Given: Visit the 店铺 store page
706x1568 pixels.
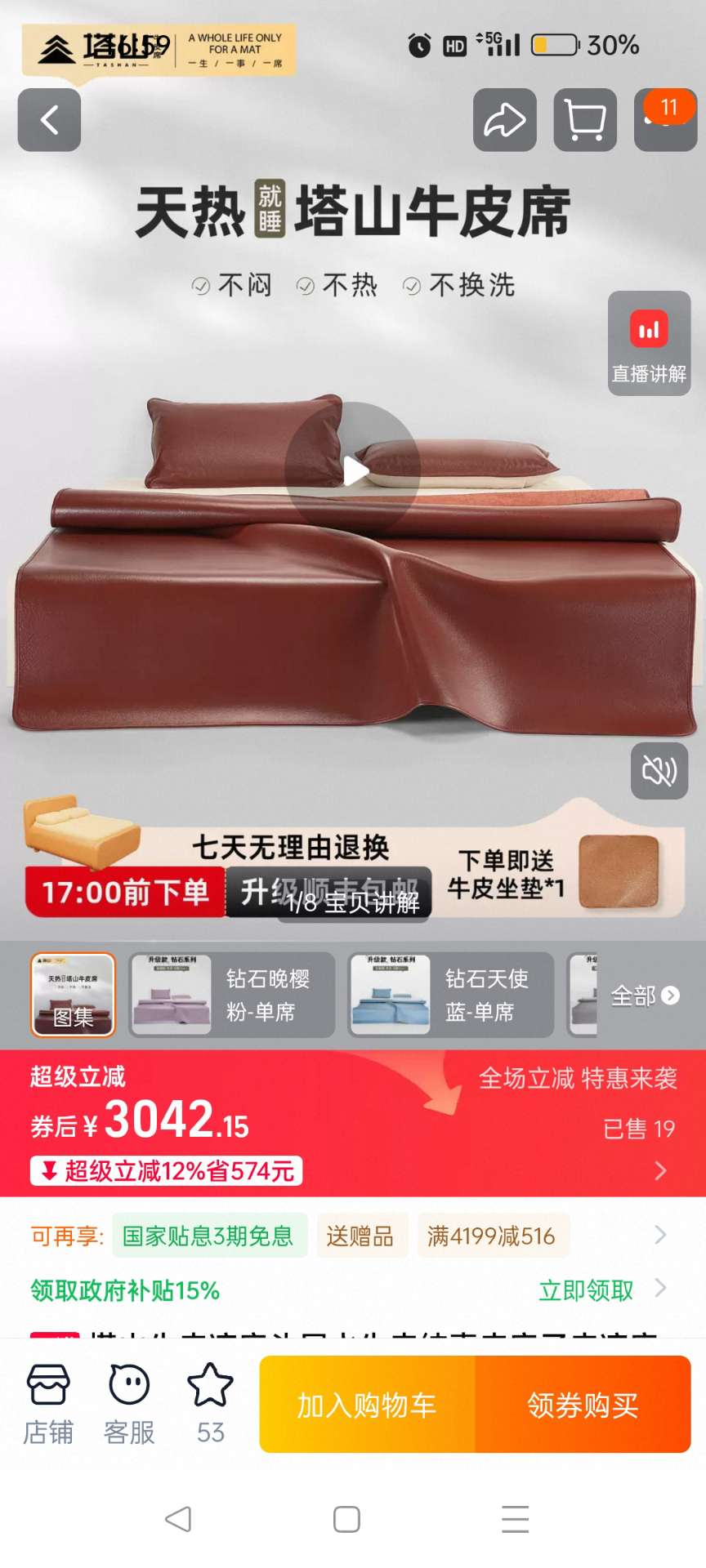Looking at the screenshot, I should pos(48,1404).
